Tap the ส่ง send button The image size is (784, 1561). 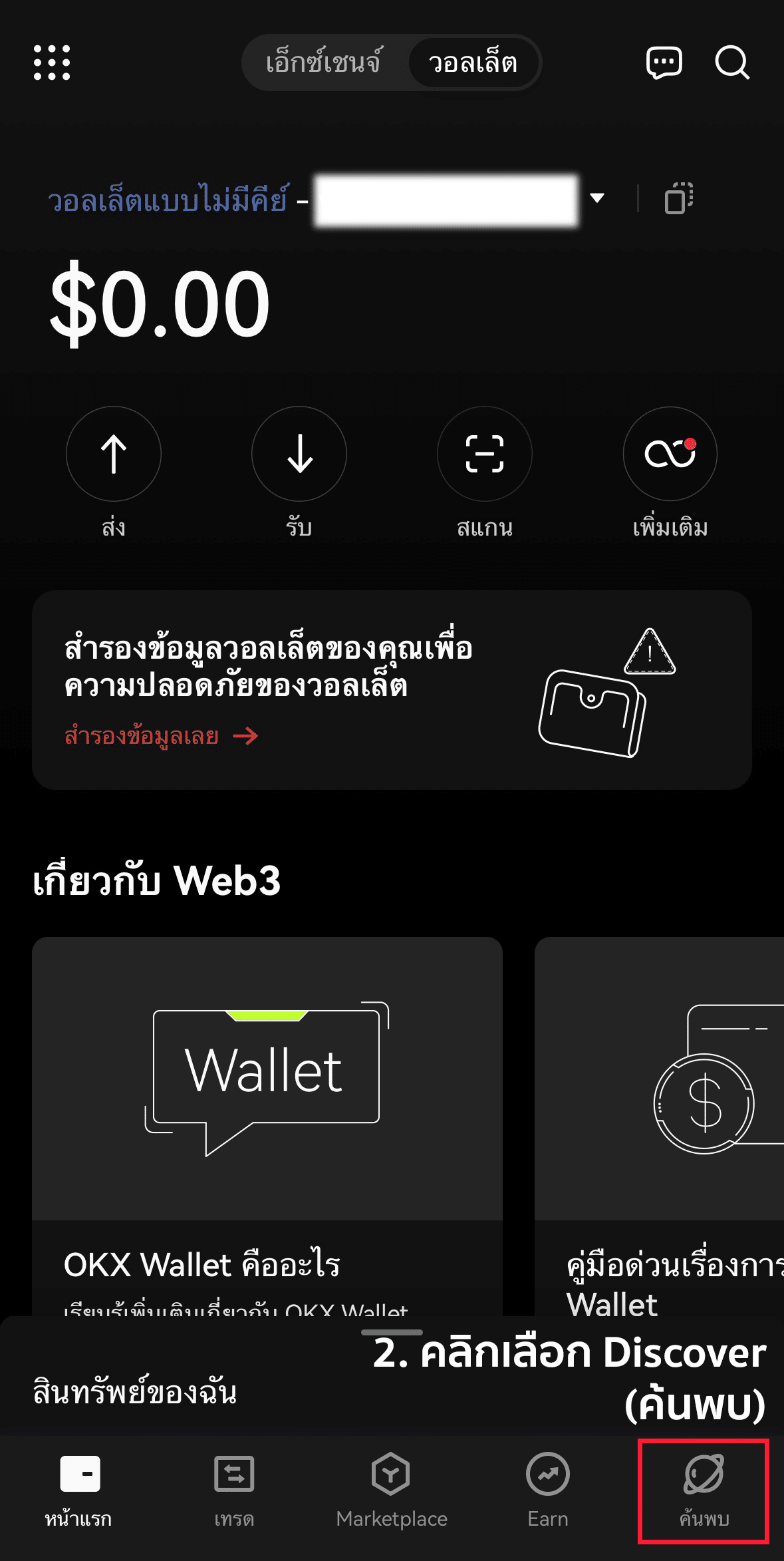(x=114, y=454)
